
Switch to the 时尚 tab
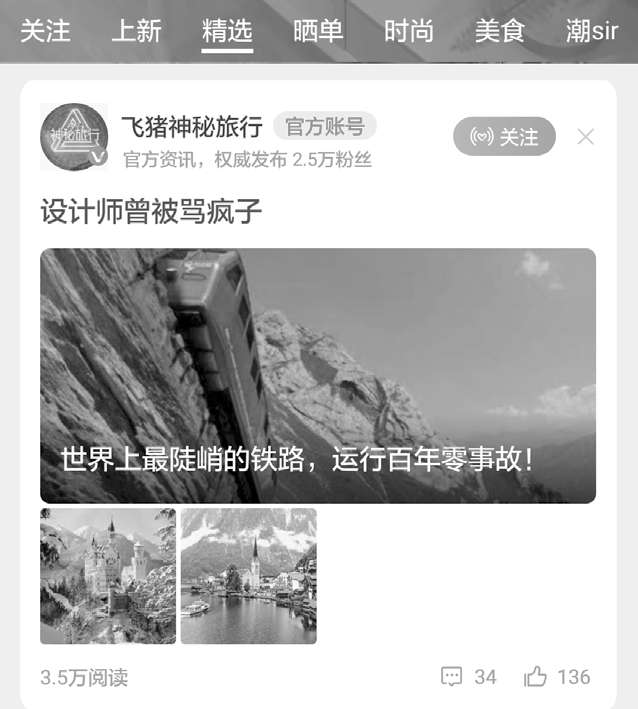click(409, 31)
